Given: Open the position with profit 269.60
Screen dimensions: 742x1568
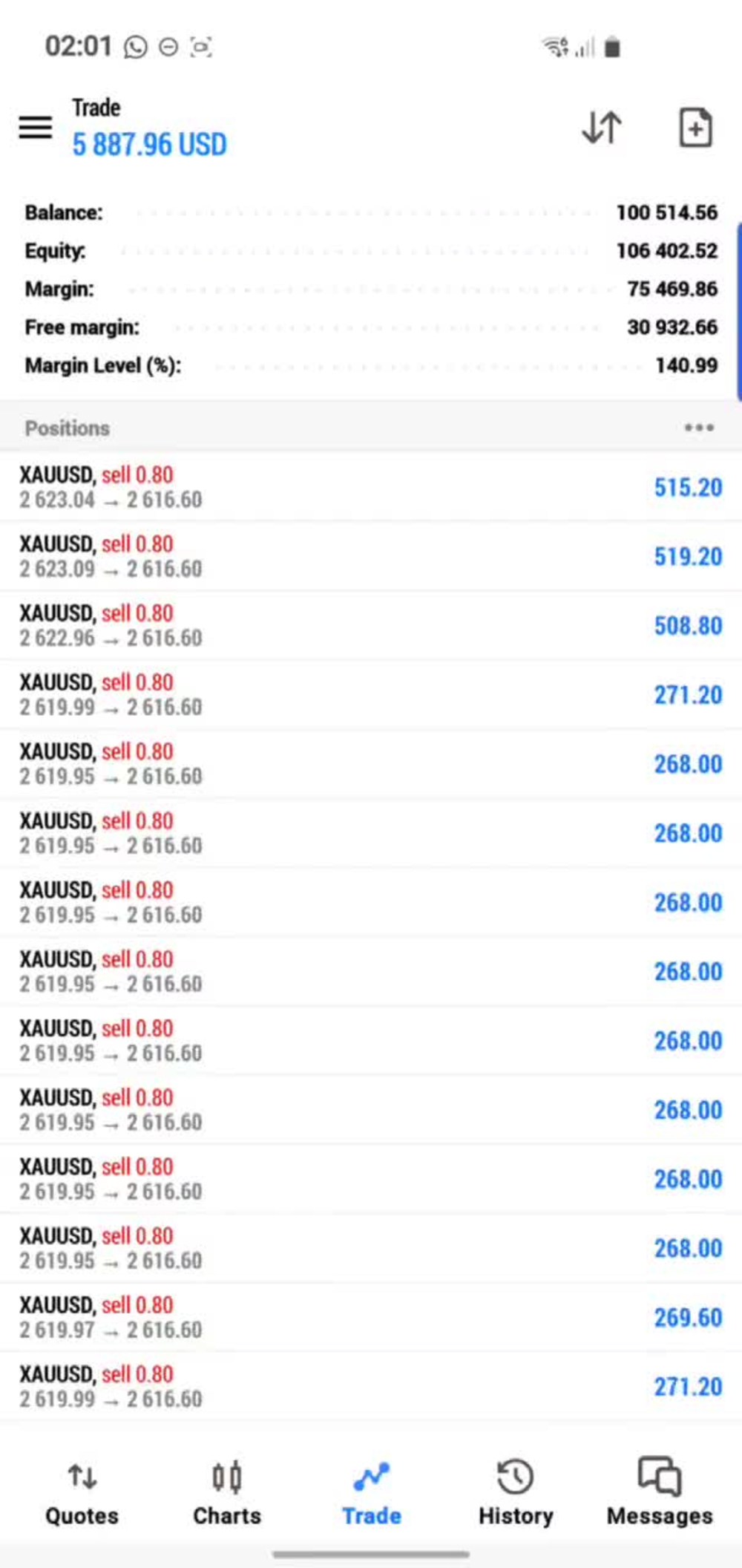Looking at the screenshot, I should coord(371,1317).
